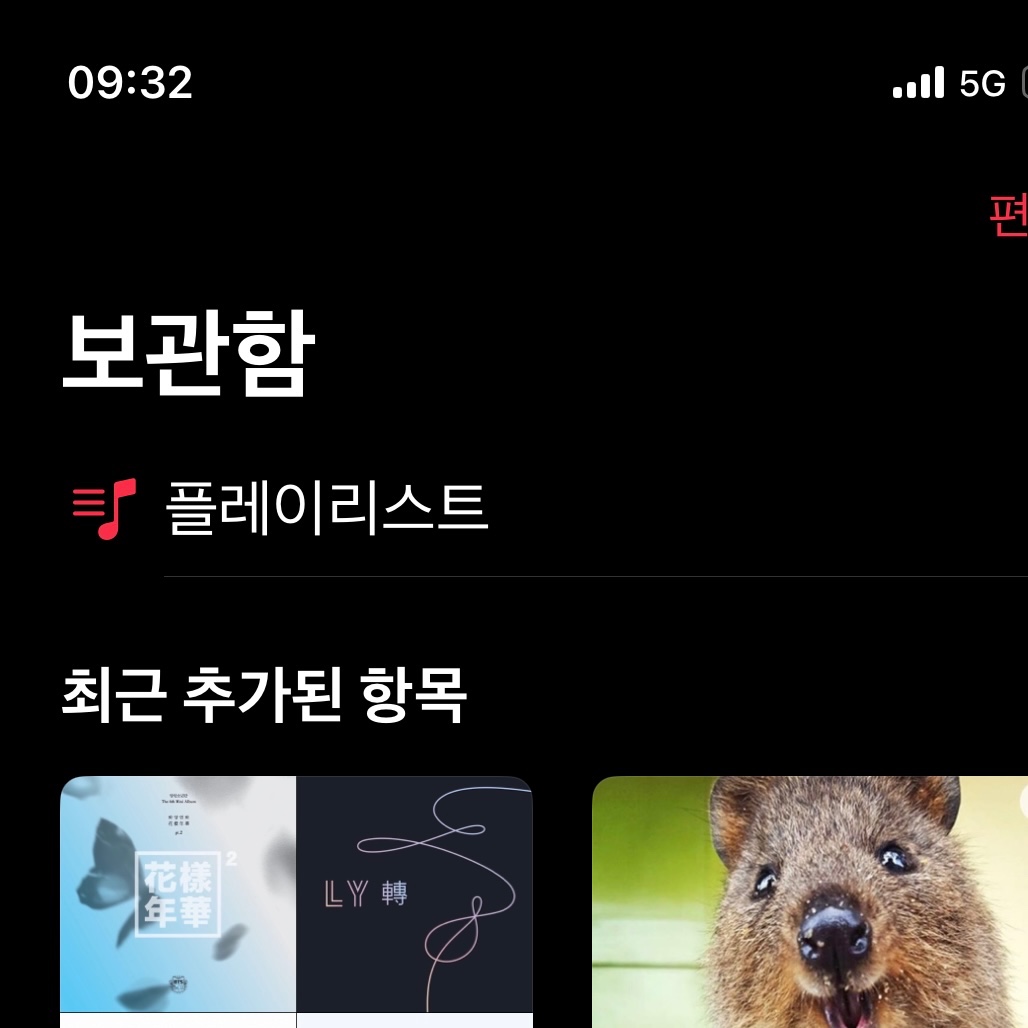Open the 플레이리스트 row

(327, 508)
